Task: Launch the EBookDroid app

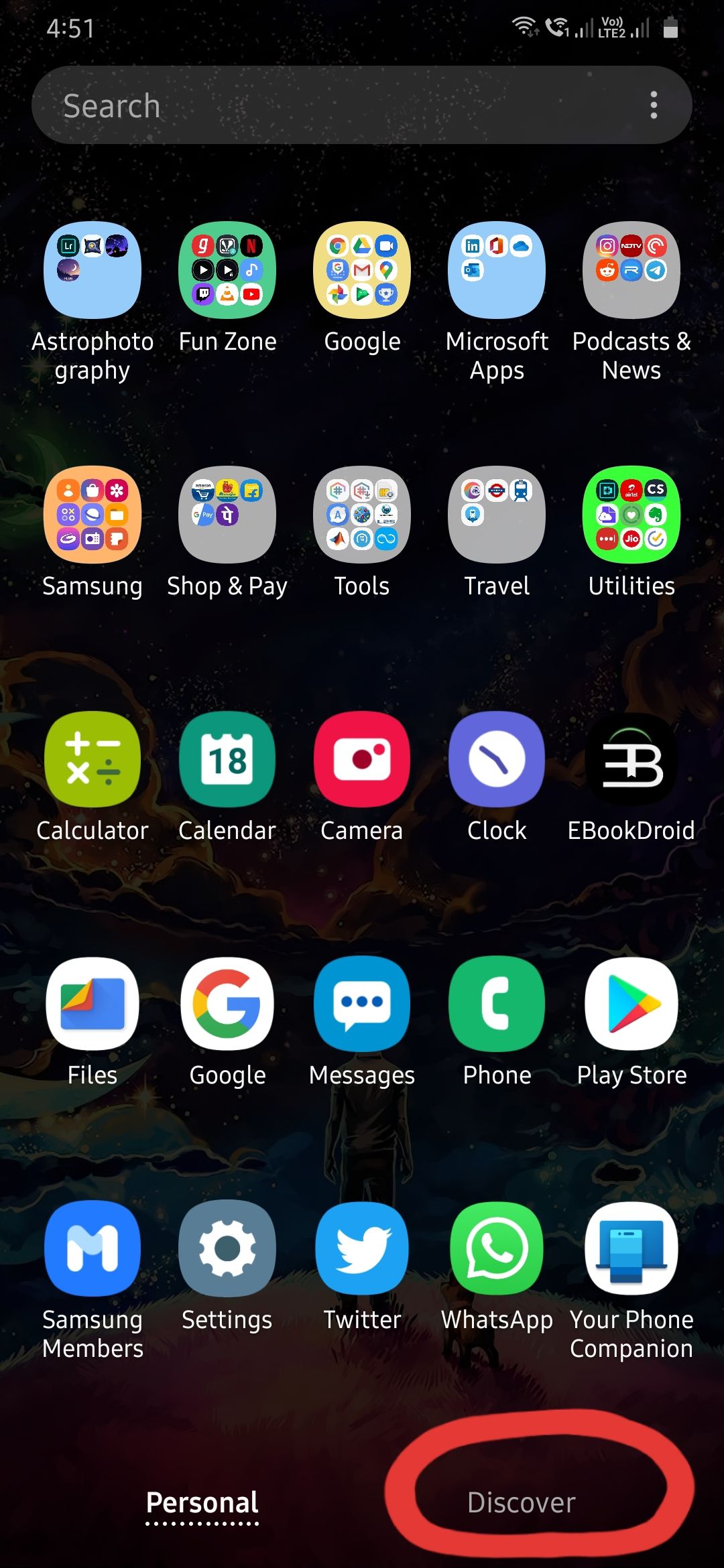Action: [x=631, y=759]
